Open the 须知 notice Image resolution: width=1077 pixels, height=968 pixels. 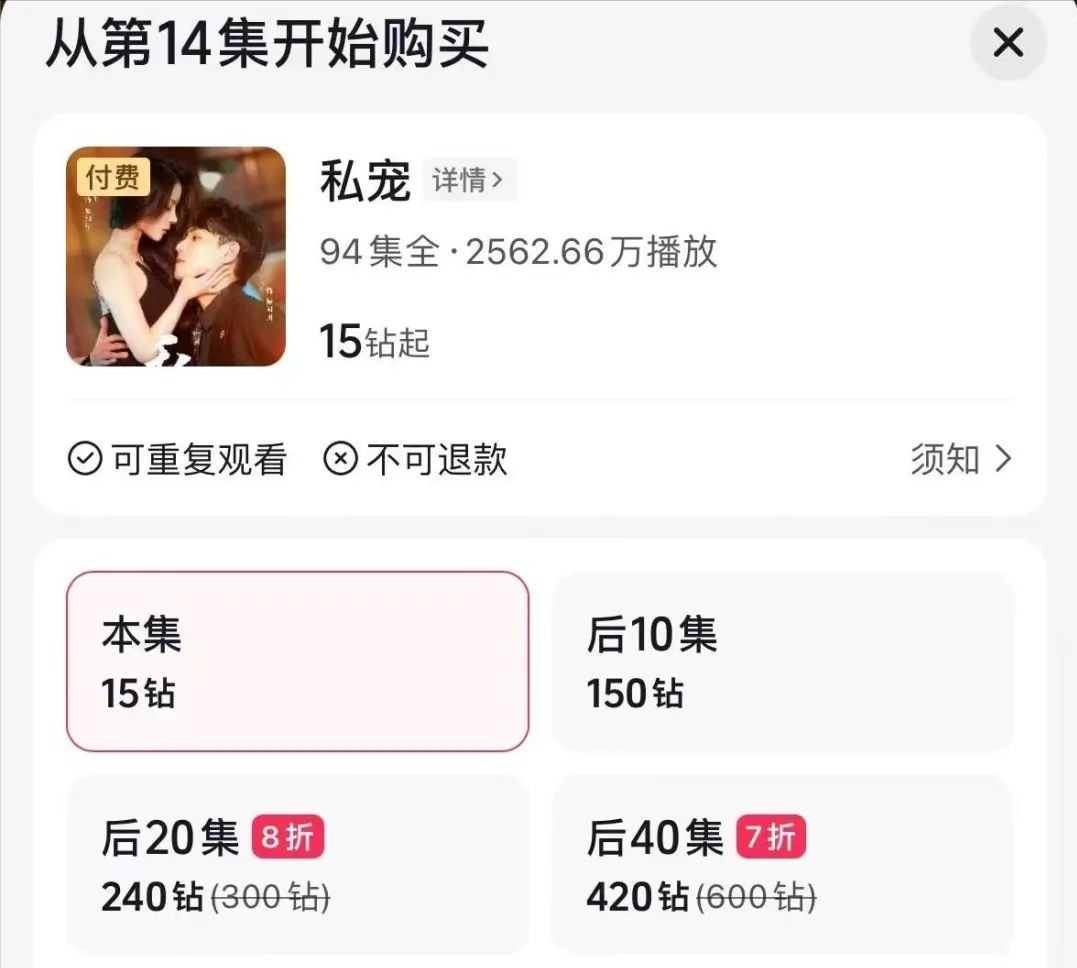click(961, 459)
